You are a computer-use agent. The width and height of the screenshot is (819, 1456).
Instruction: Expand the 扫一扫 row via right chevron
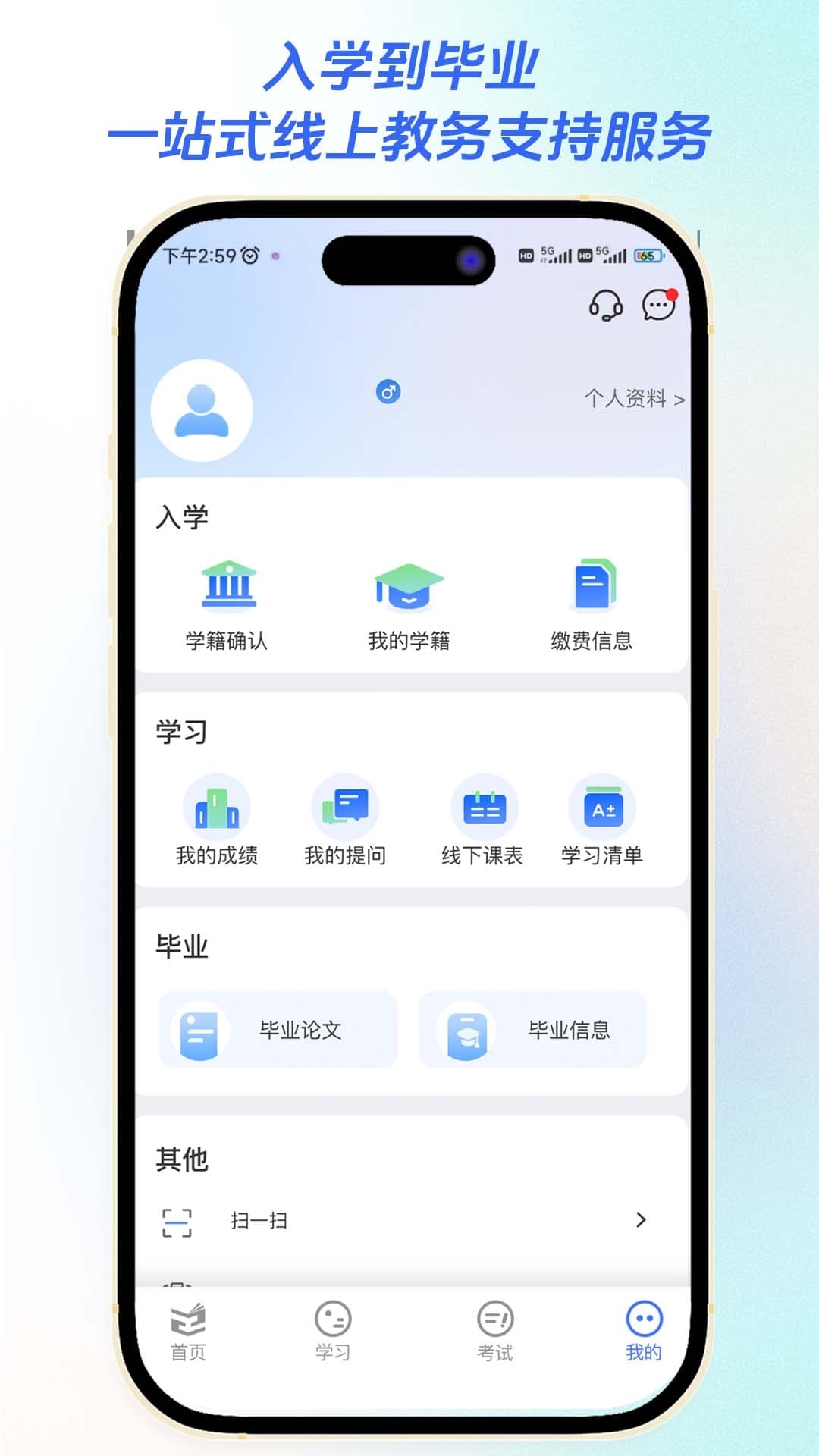click(x=641, y=1221)
